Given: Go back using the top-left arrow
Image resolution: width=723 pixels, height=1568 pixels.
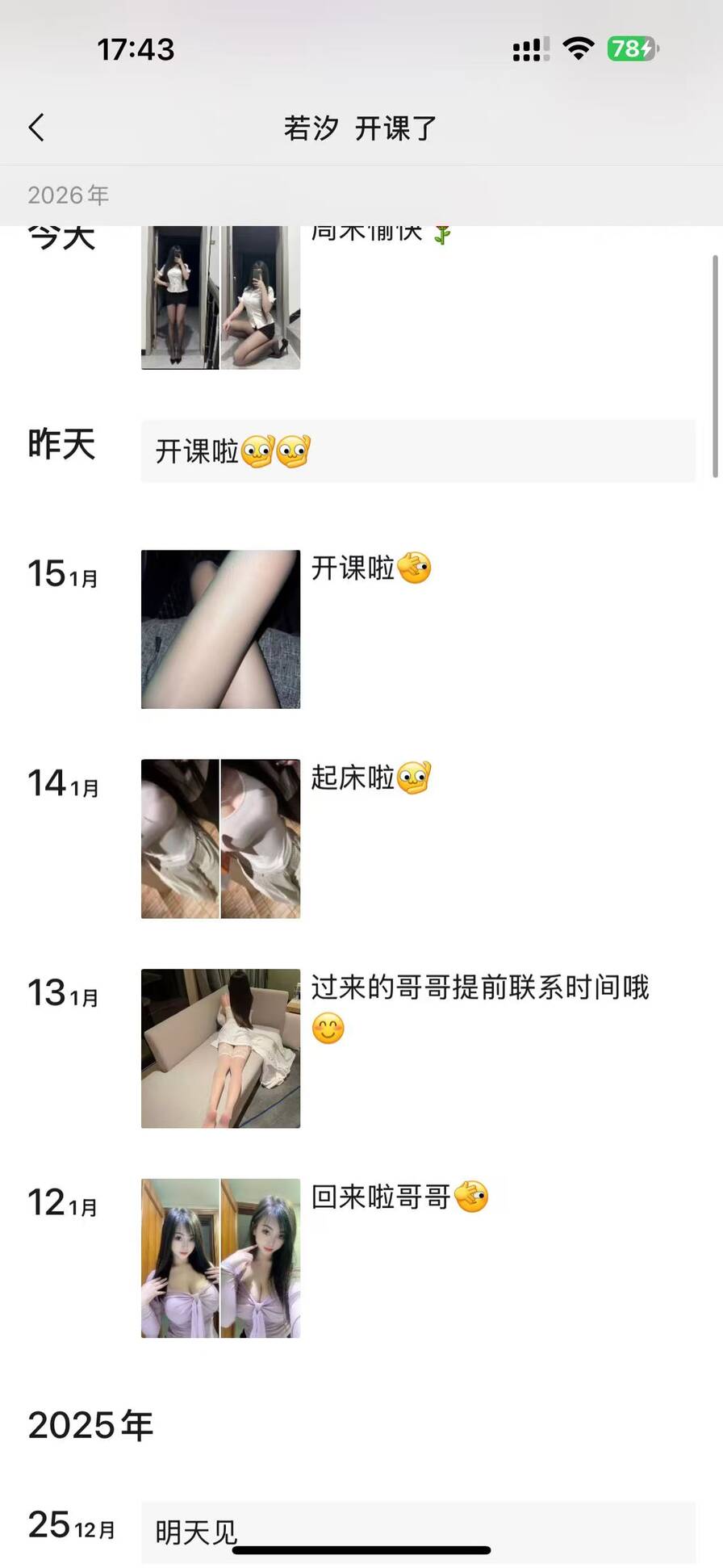Looking at the screenshot, I should (36, 128).
